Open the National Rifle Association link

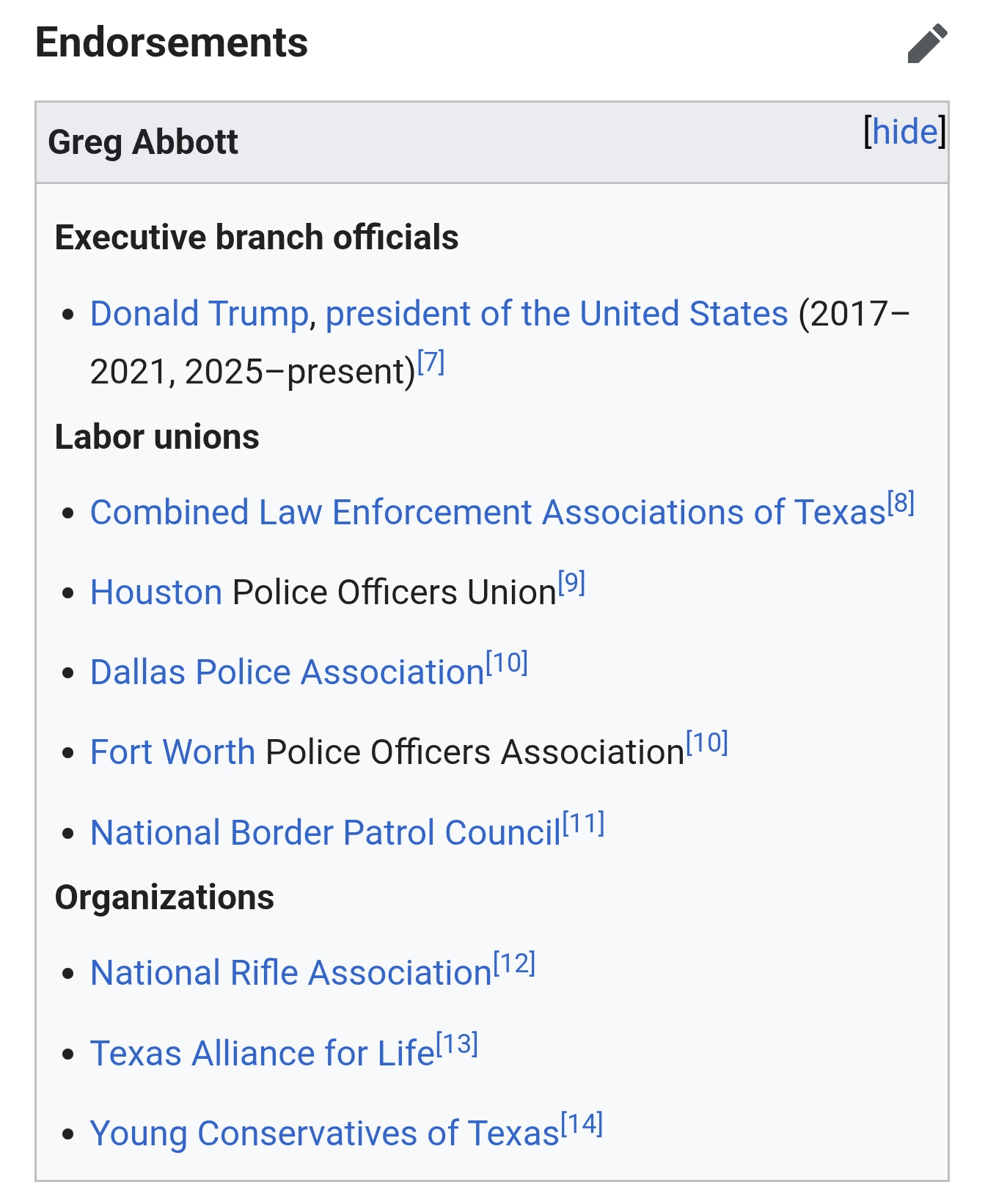coord(290,973)
